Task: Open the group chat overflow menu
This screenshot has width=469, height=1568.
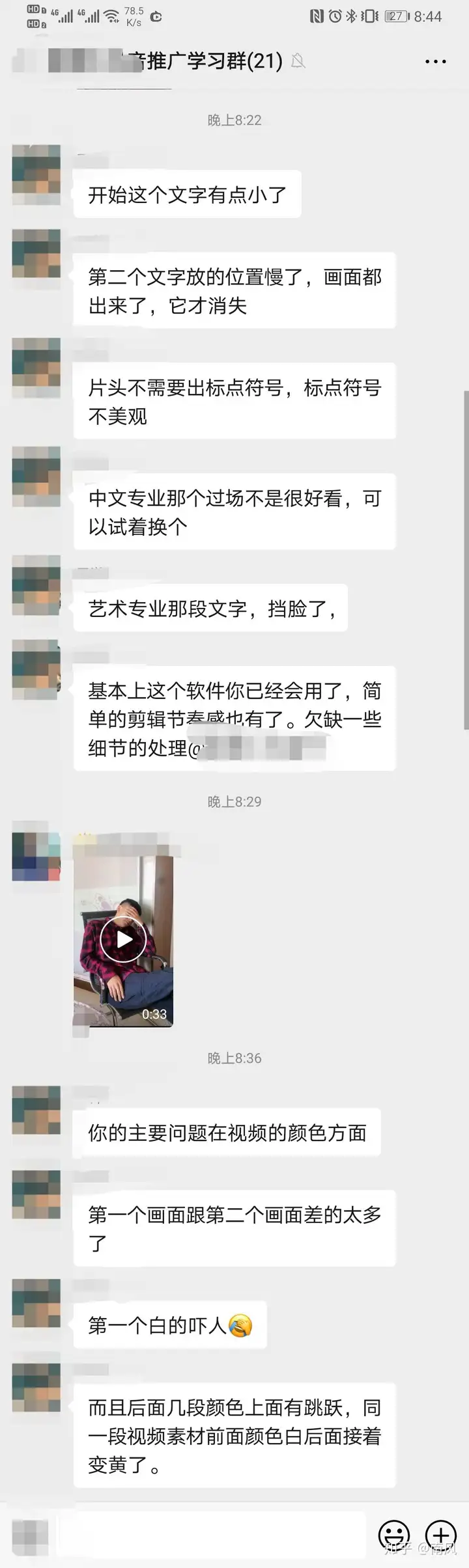Action: click(435, 62)
